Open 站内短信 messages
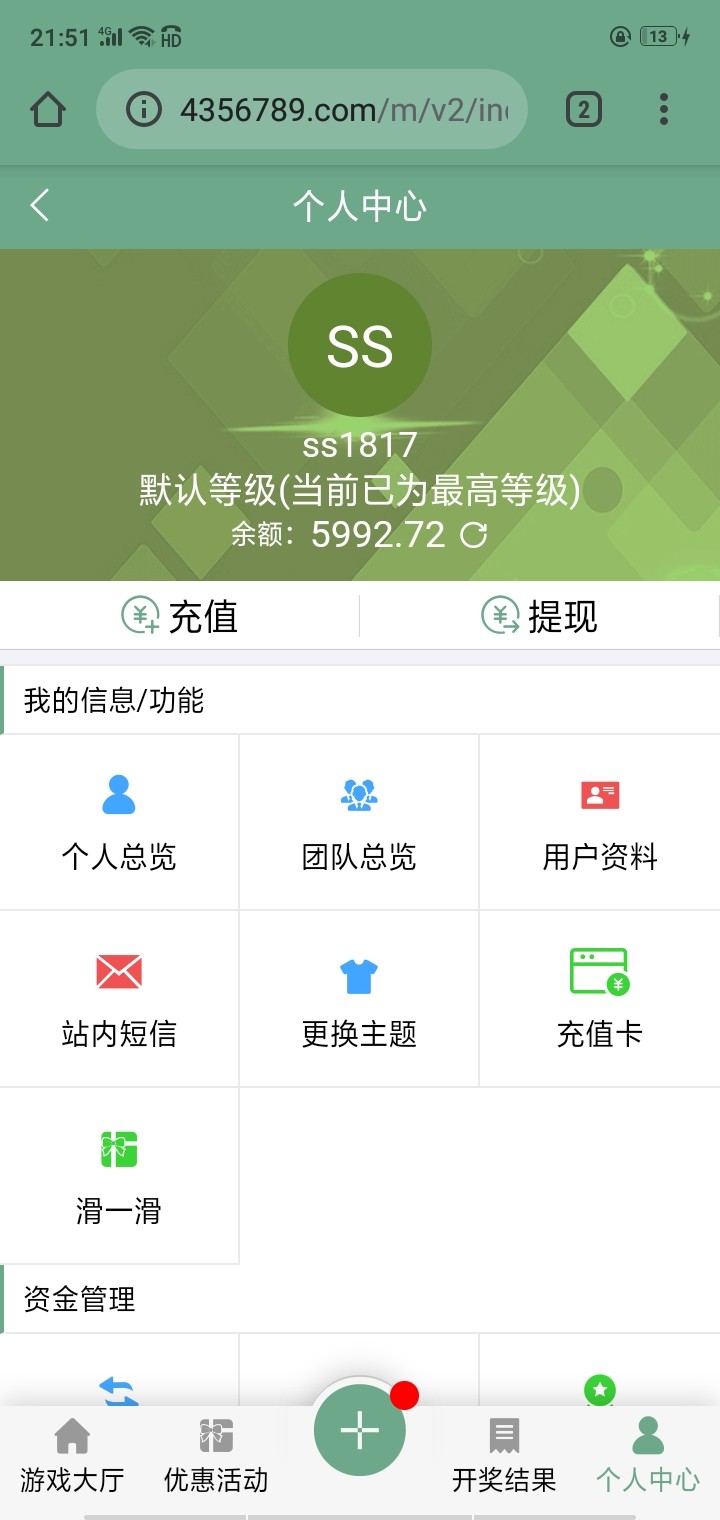The width and height of the screenshot is (720, 1520). [x=119, y=998]
